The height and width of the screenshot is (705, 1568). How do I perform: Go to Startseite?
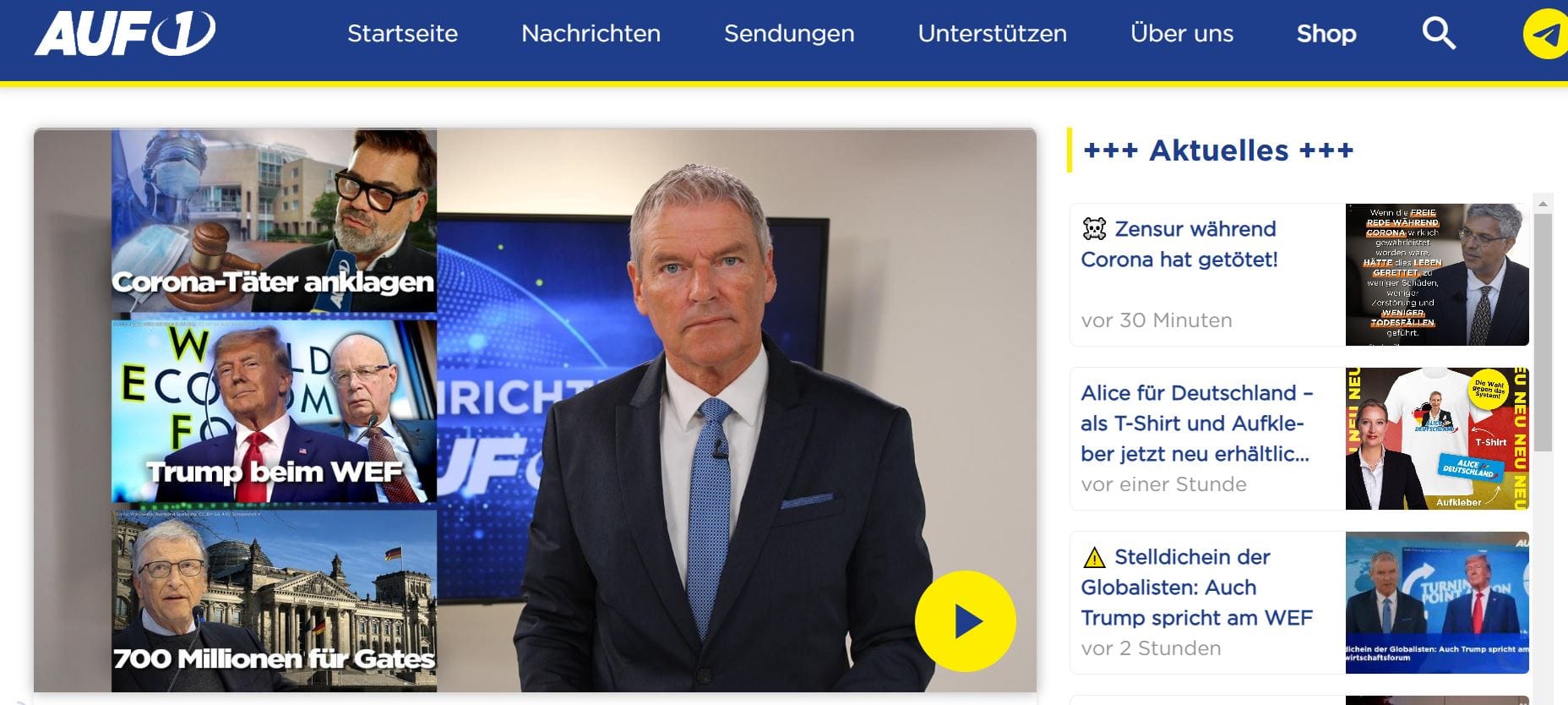tap(402, 34)
